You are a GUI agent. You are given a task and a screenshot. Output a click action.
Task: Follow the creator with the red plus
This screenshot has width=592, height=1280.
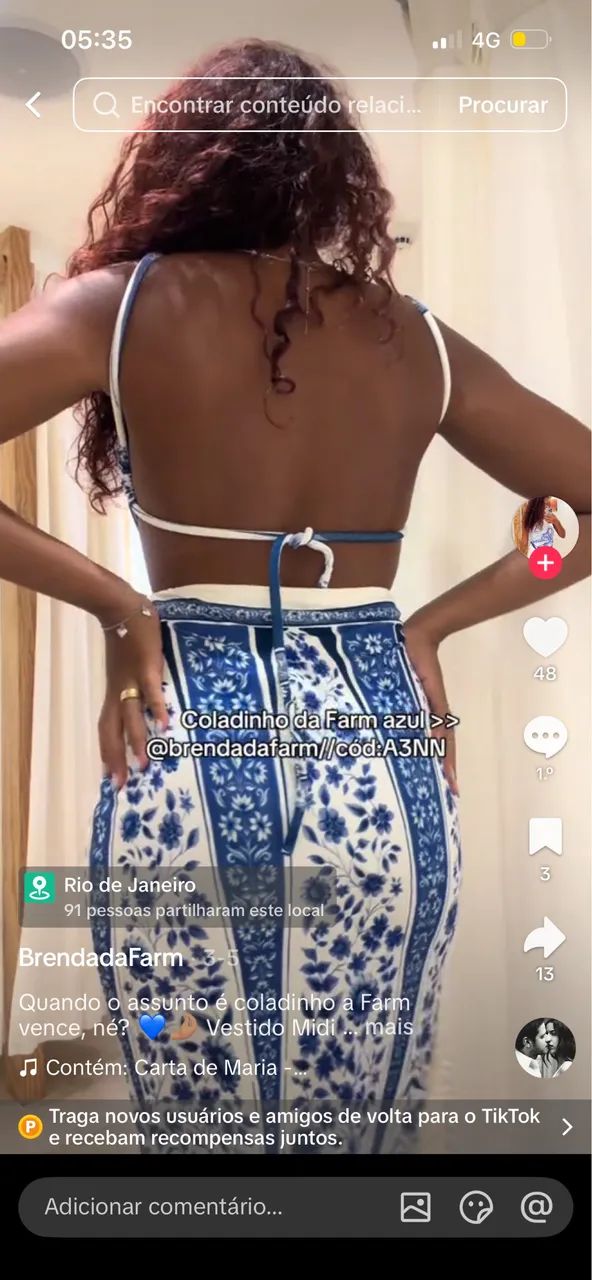(545, 564)
